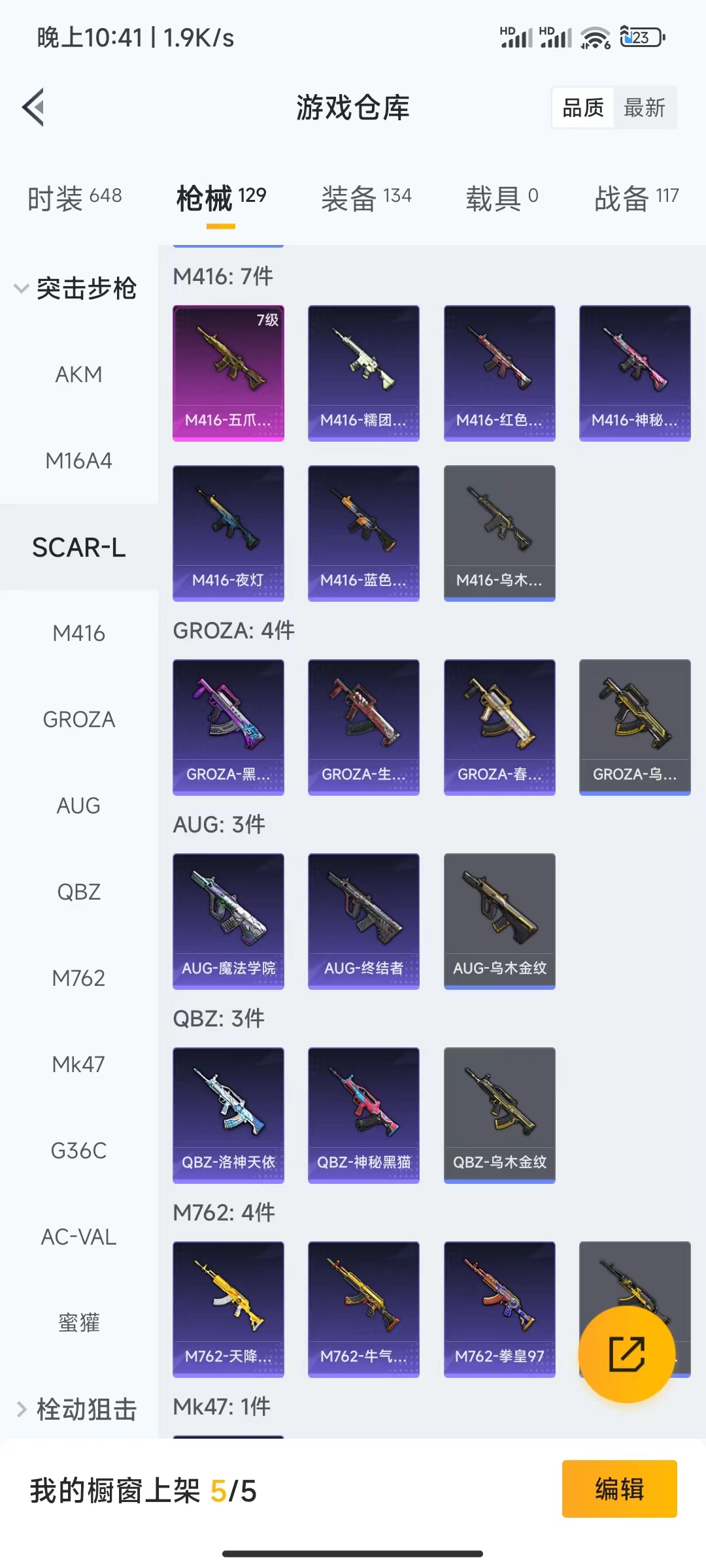The height and width of the screenshot is (1568, 706).
Task: Open the AUG-魔法学院 skin
Action: tap(228, 921)
